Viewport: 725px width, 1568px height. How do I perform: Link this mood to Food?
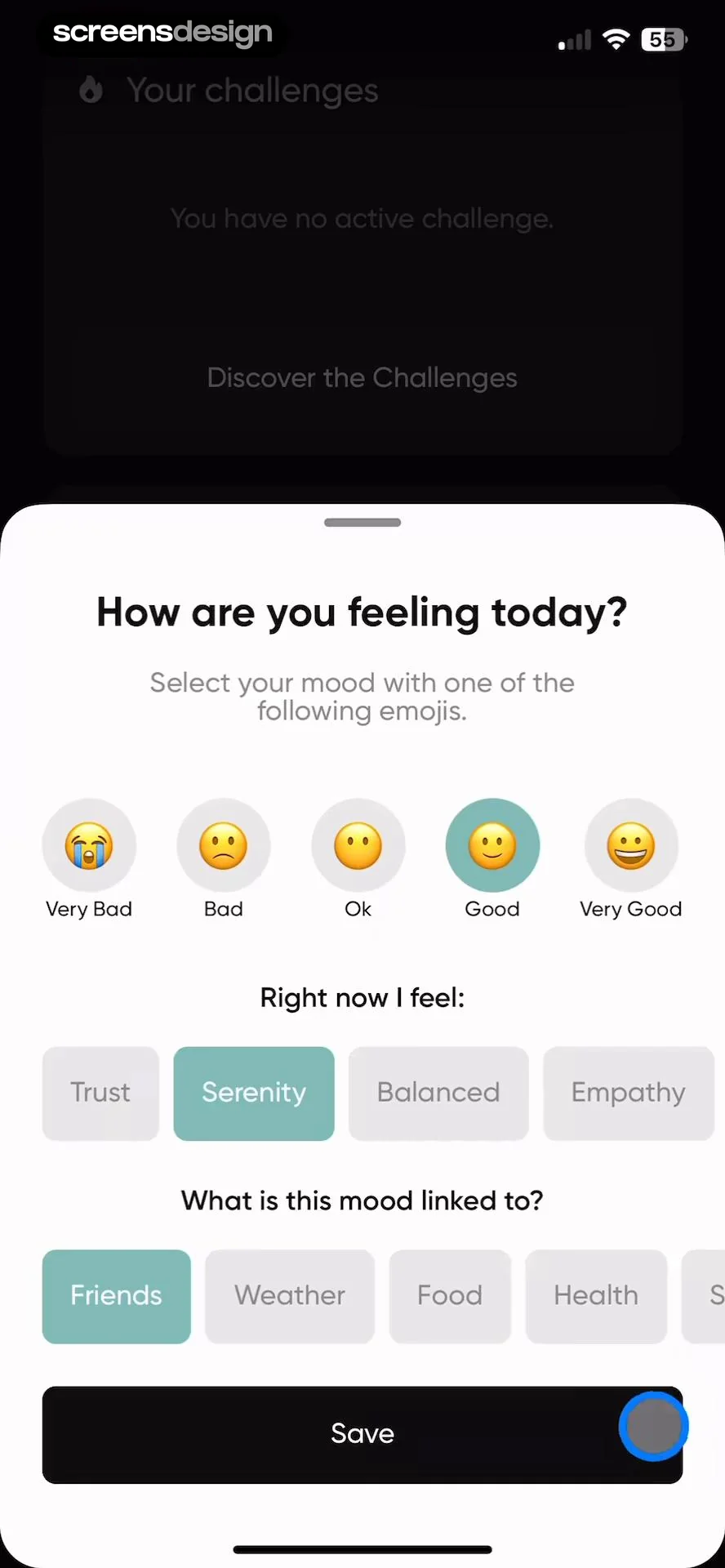click(x=450, y=1296)
